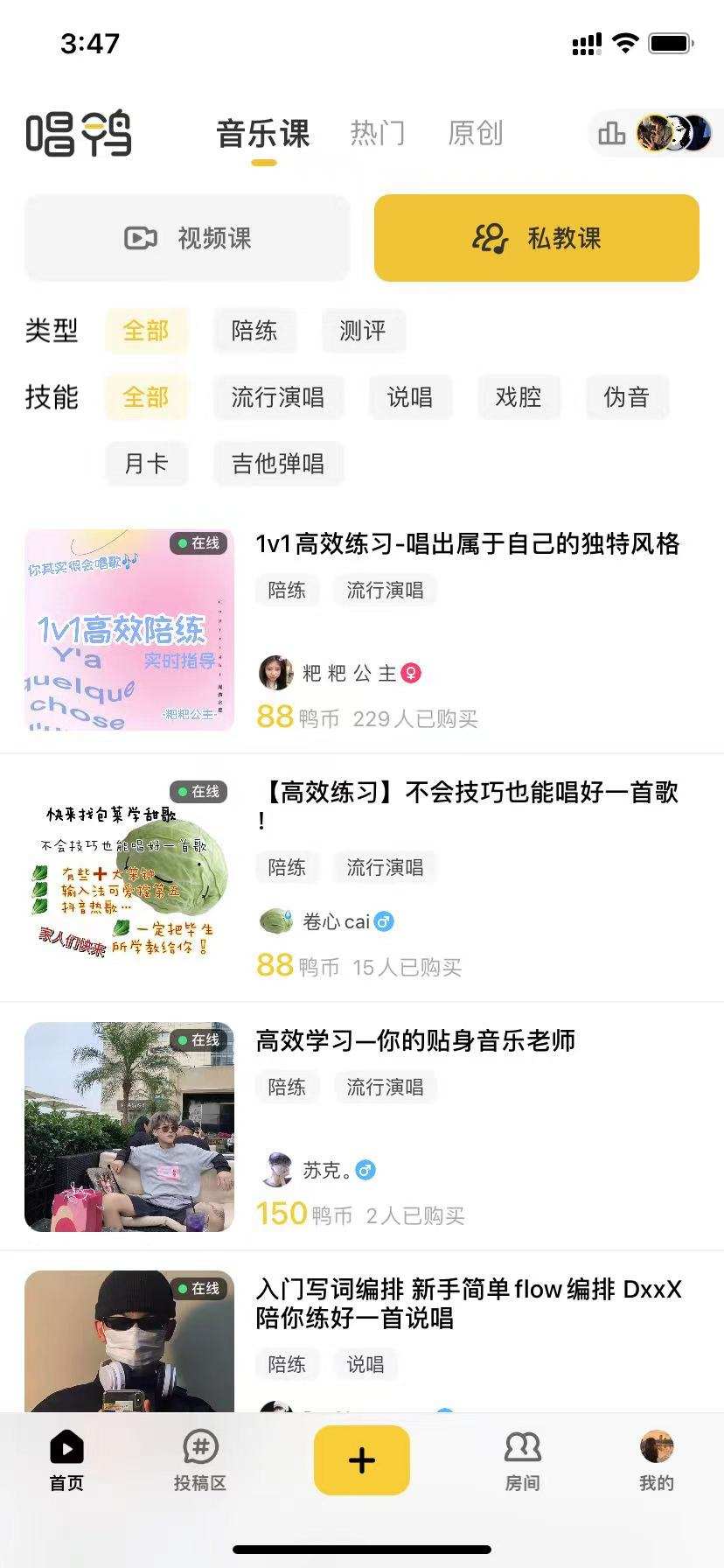The height and width of the screenshot is (1568, 724).
Task: Switch to the 原创 tab
Action: click(476, 133)
